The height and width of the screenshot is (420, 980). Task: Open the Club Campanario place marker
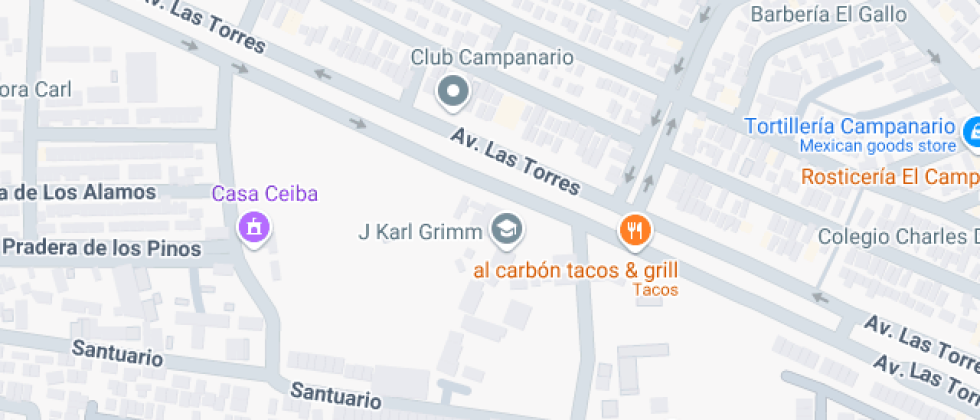[454, 92]
